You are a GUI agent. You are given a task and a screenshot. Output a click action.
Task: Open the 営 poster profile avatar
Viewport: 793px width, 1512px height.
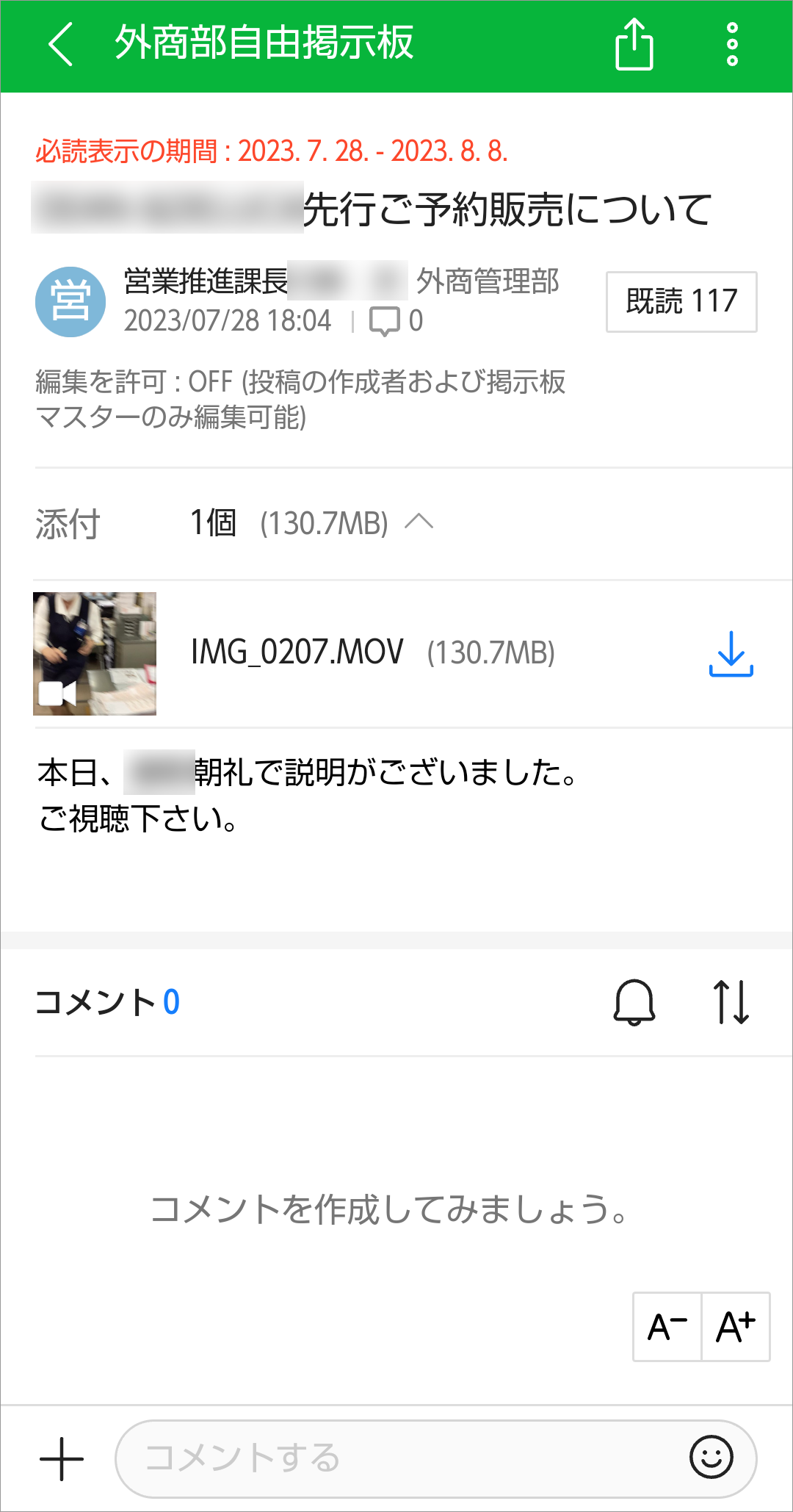[70, 301]
